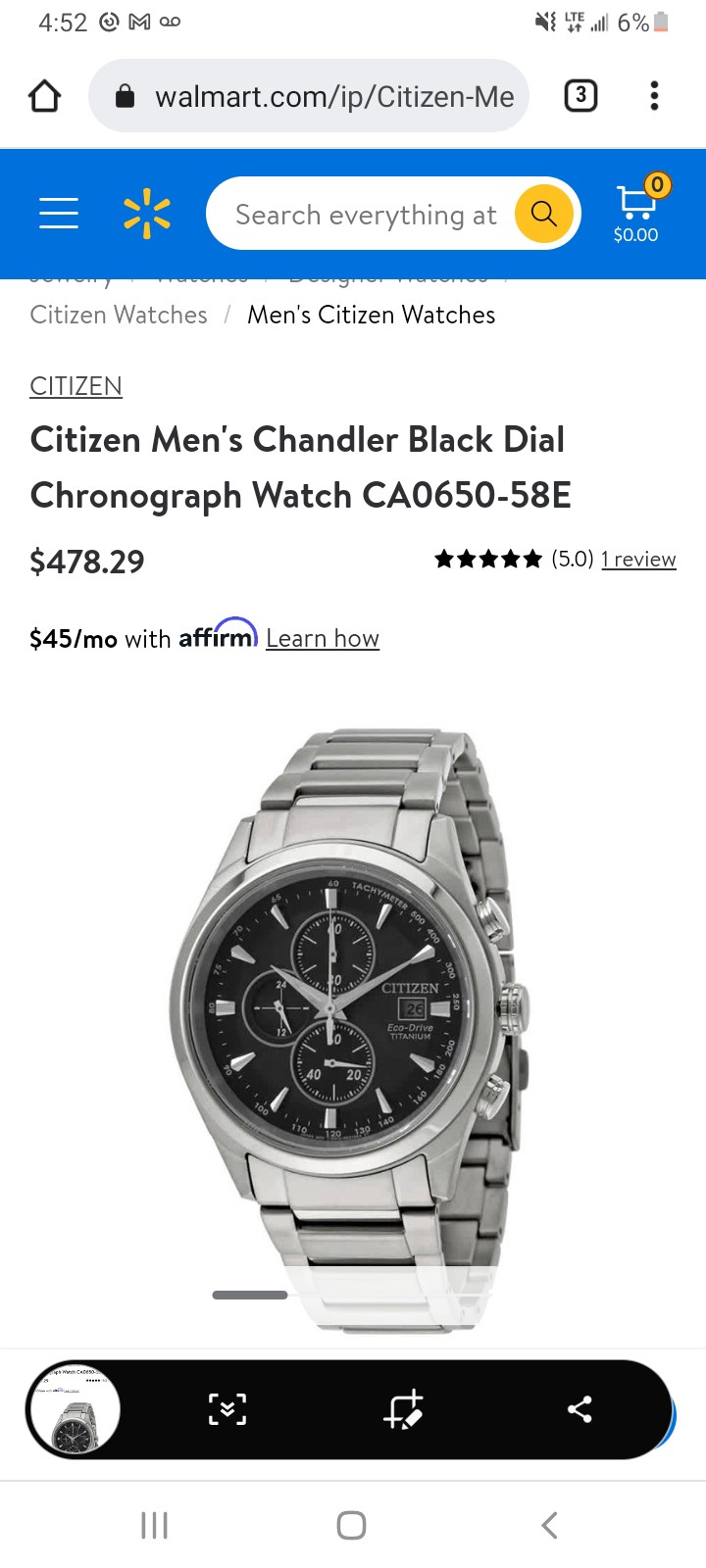Viewport: 706px width, 1568px height.
Task: Crop and edit the screenshot
Action: (403, 1409)
